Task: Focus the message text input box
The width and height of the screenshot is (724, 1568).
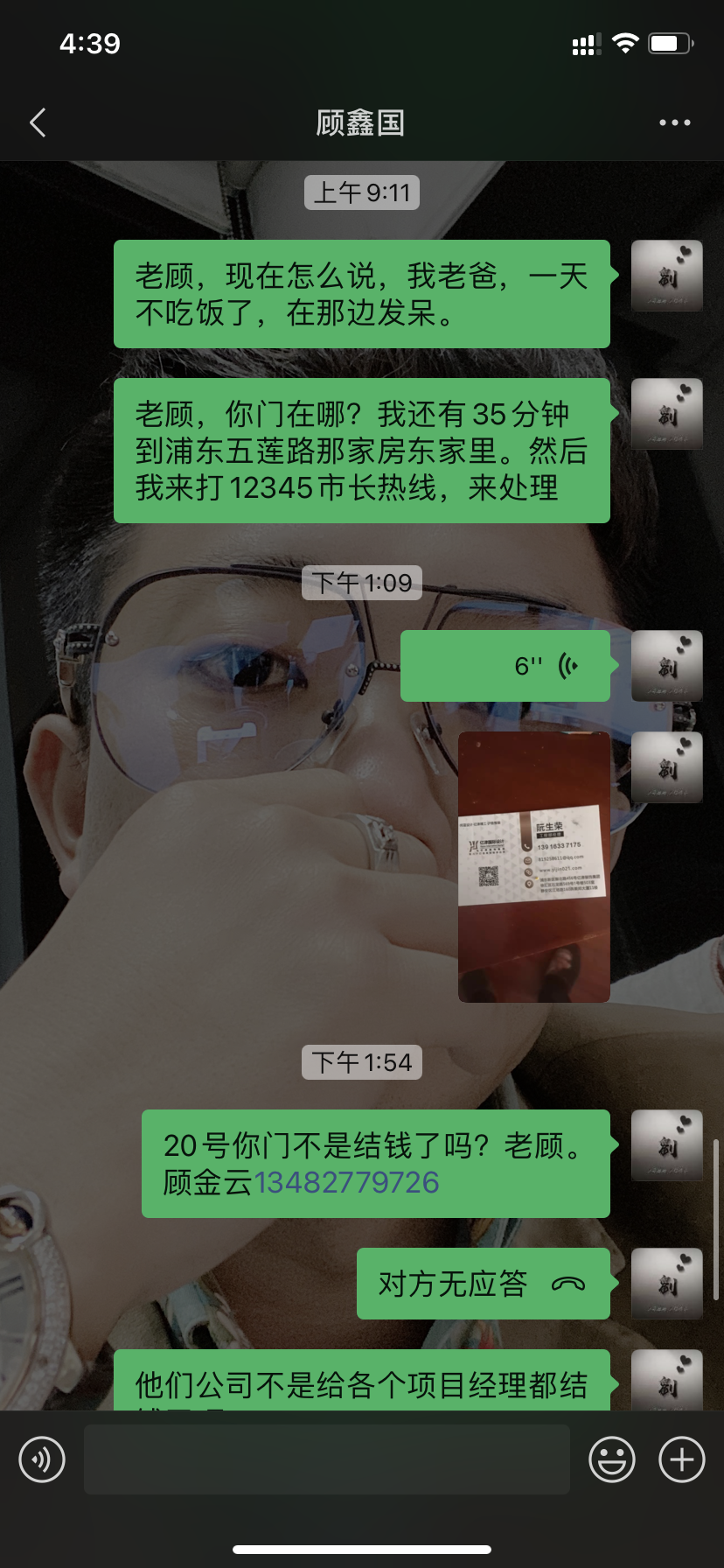Action: click(326, 1459)
